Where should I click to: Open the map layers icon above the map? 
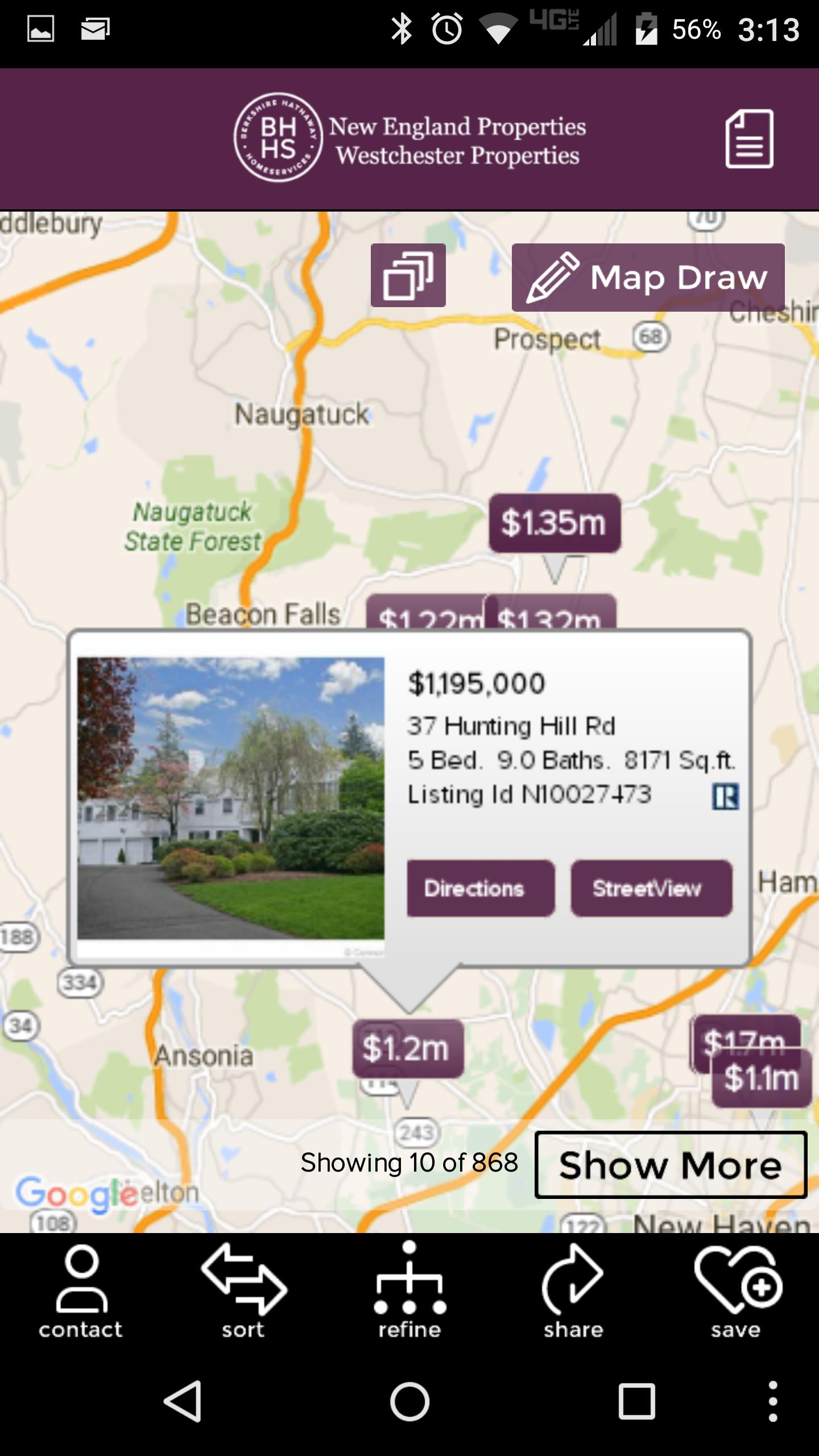pos(407,277)
